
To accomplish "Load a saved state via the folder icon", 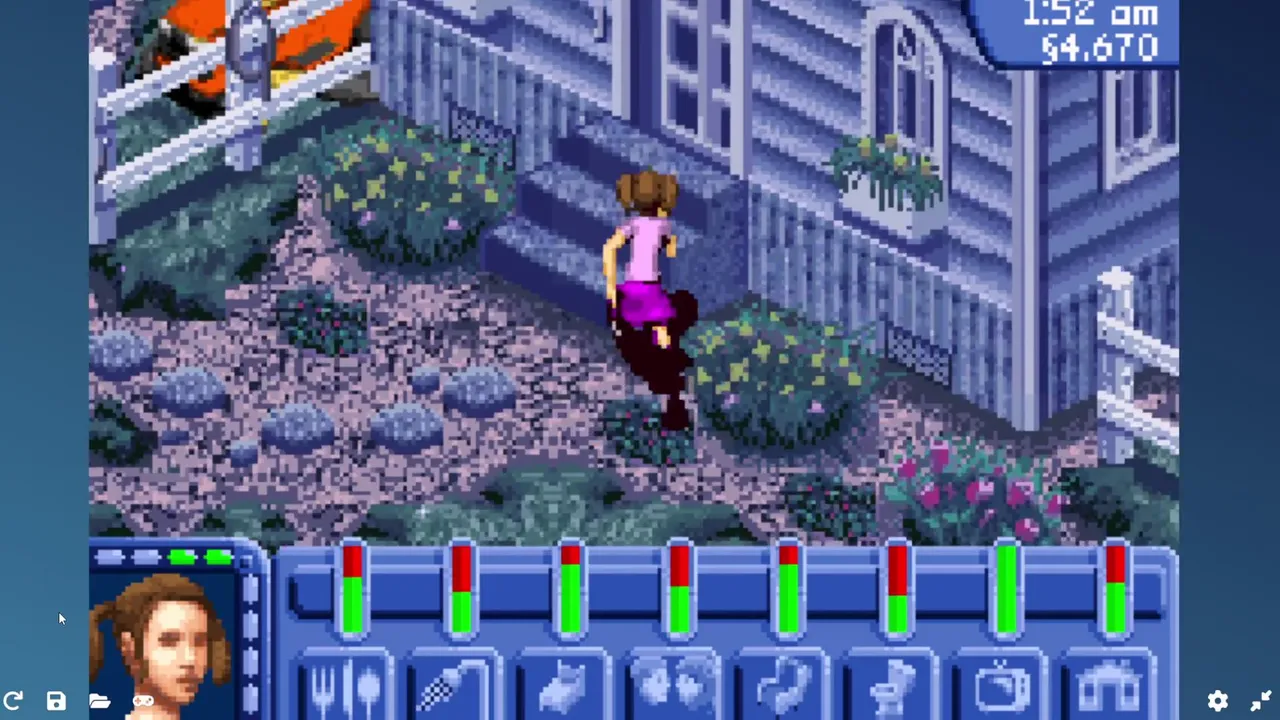I will click(x=100, y=701).
